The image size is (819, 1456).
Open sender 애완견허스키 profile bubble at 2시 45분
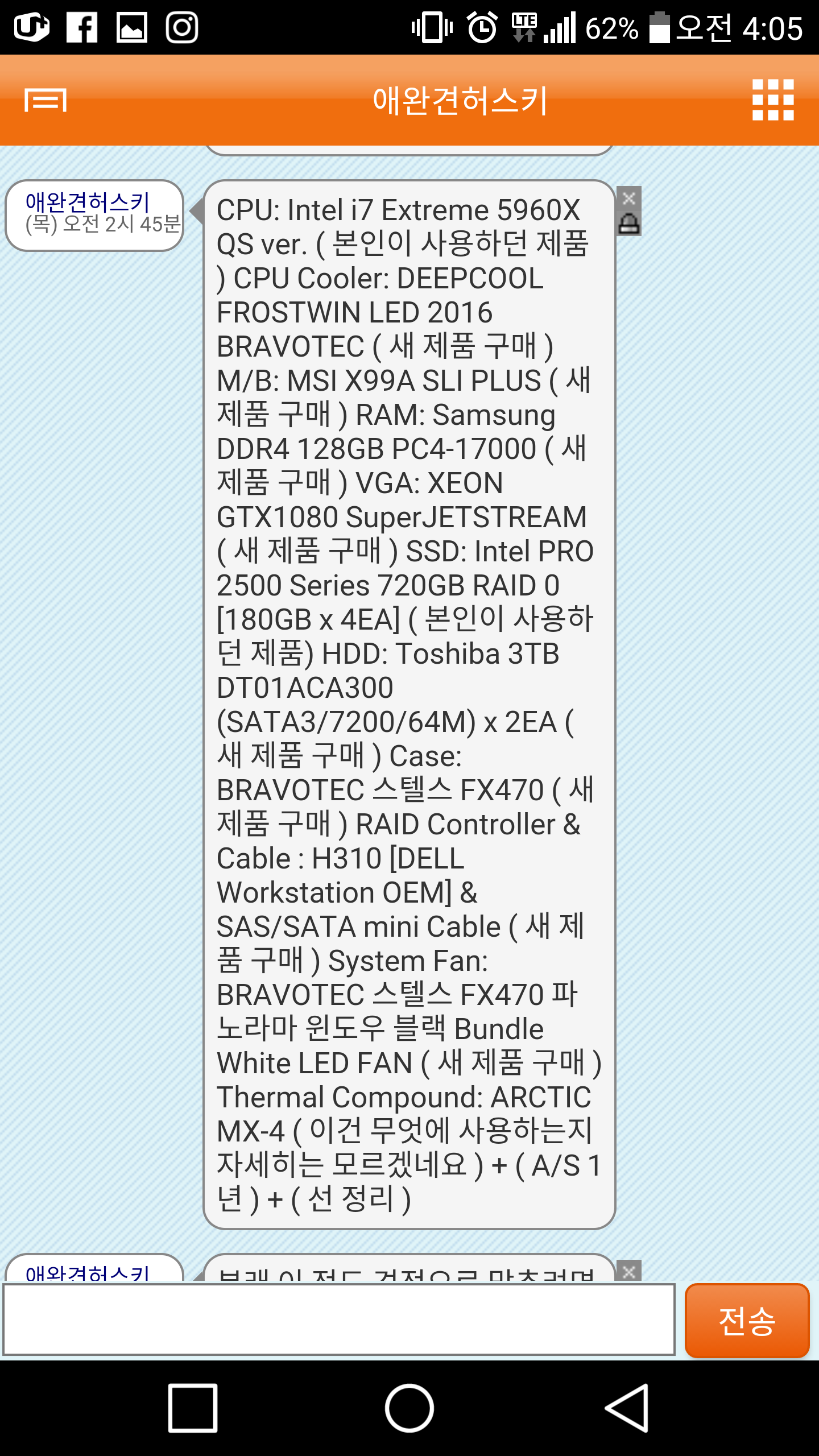pyautogui.click(x=94, y=215)
